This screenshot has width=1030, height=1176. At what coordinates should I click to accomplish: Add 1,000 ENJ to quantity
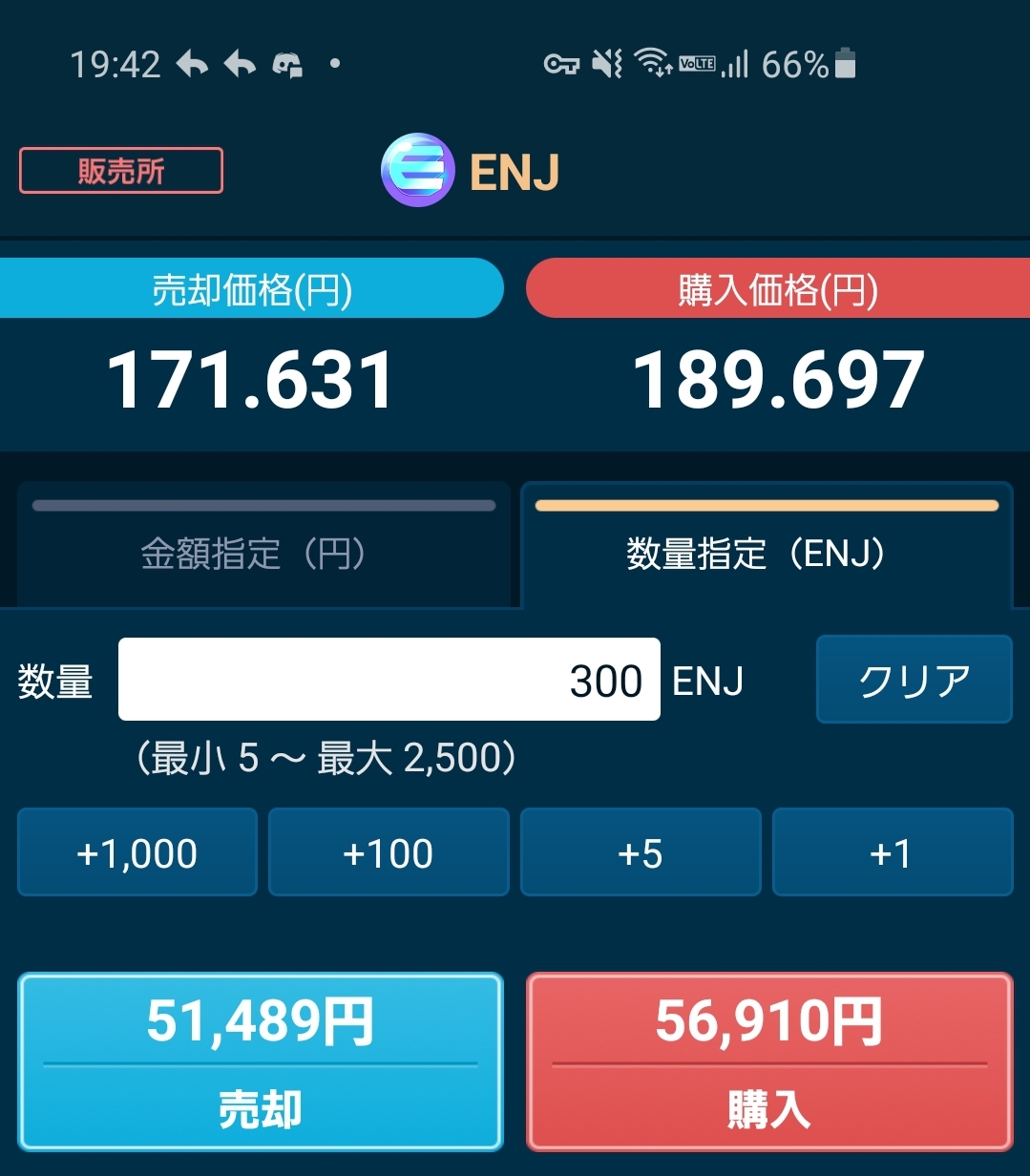click(137, 852)
